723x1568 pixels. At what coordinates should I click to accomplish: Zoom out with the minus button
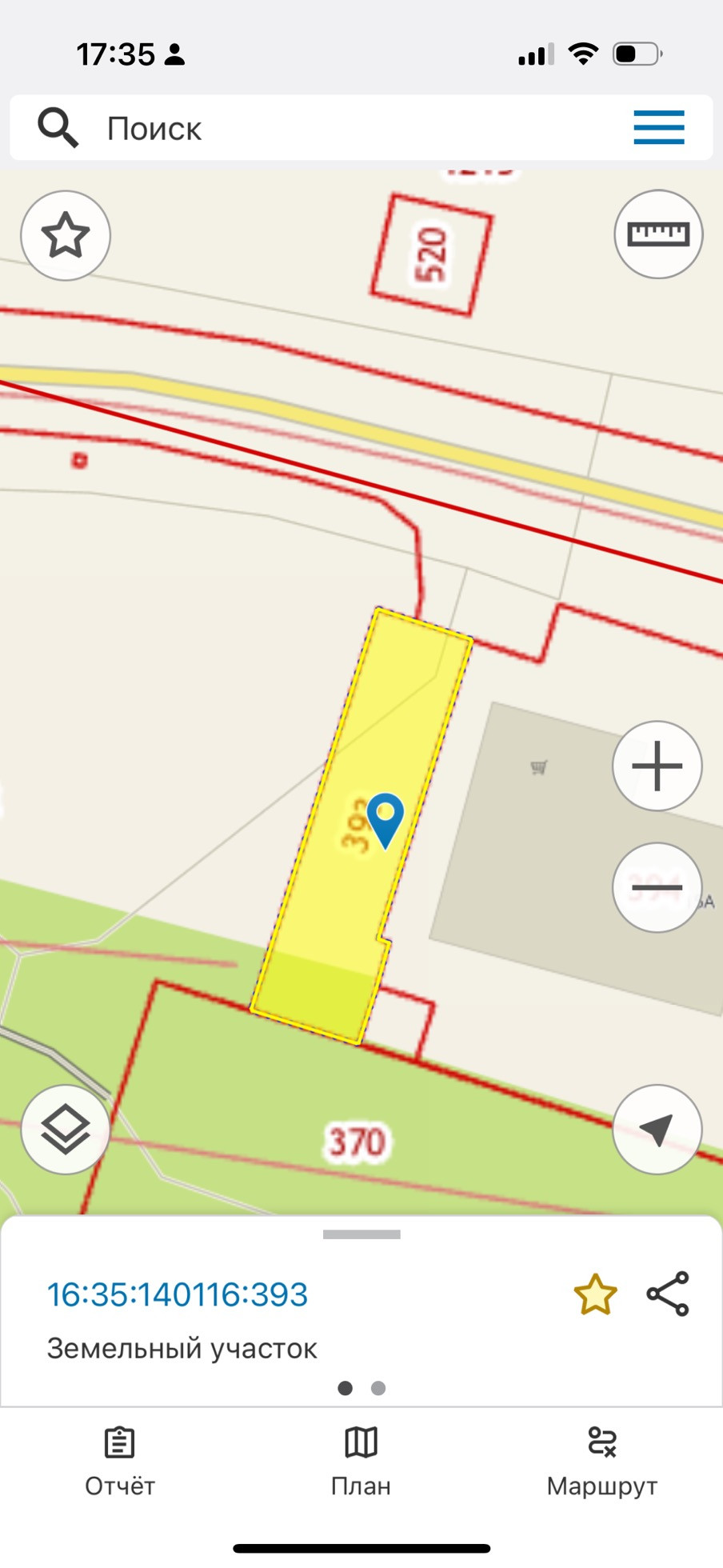point(657,887)
